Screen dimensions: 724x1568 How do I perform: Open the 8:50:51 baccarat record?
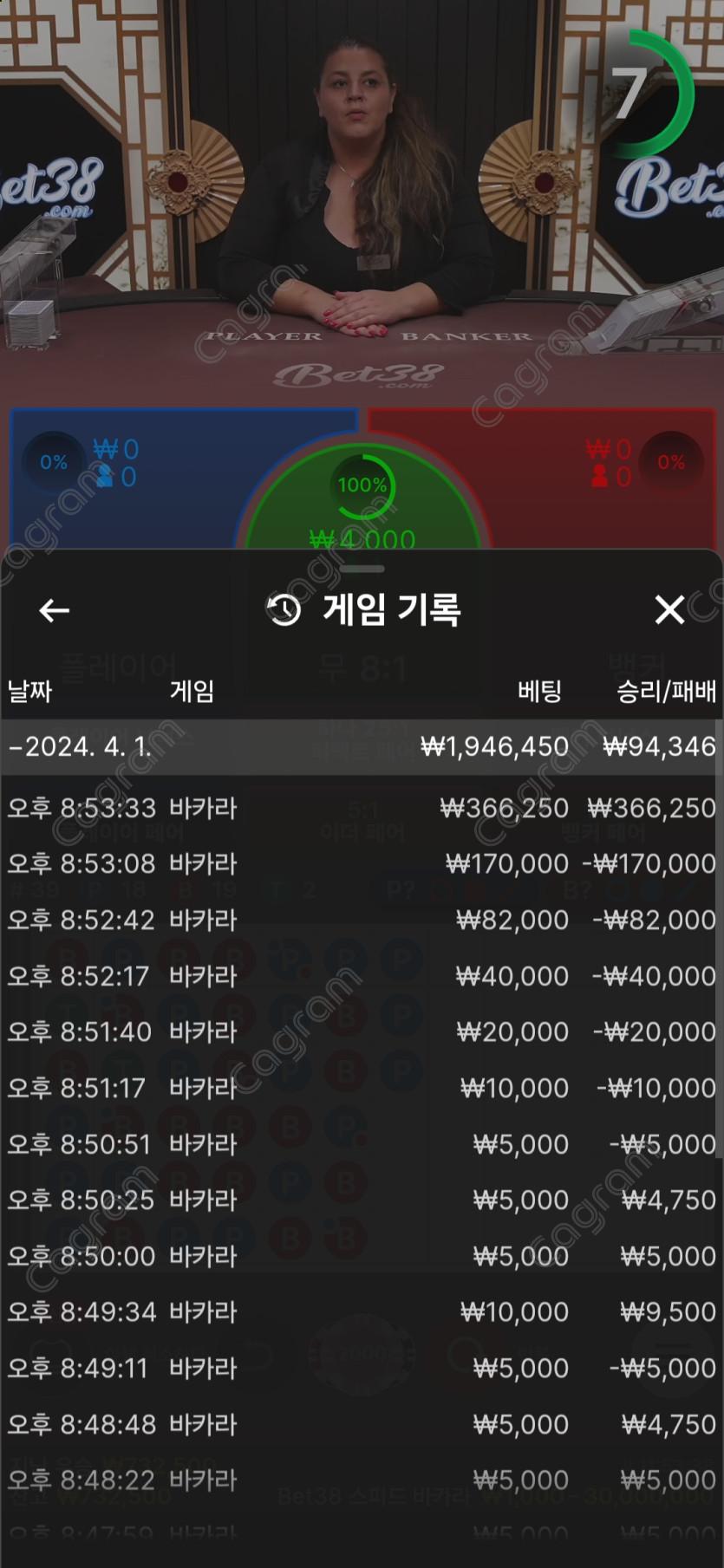pos(362,1144)
